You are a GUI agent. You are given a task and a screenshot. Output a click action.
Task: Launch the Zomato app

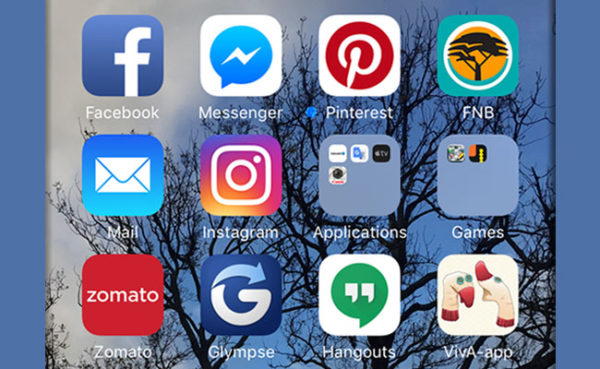pos(122,295)
